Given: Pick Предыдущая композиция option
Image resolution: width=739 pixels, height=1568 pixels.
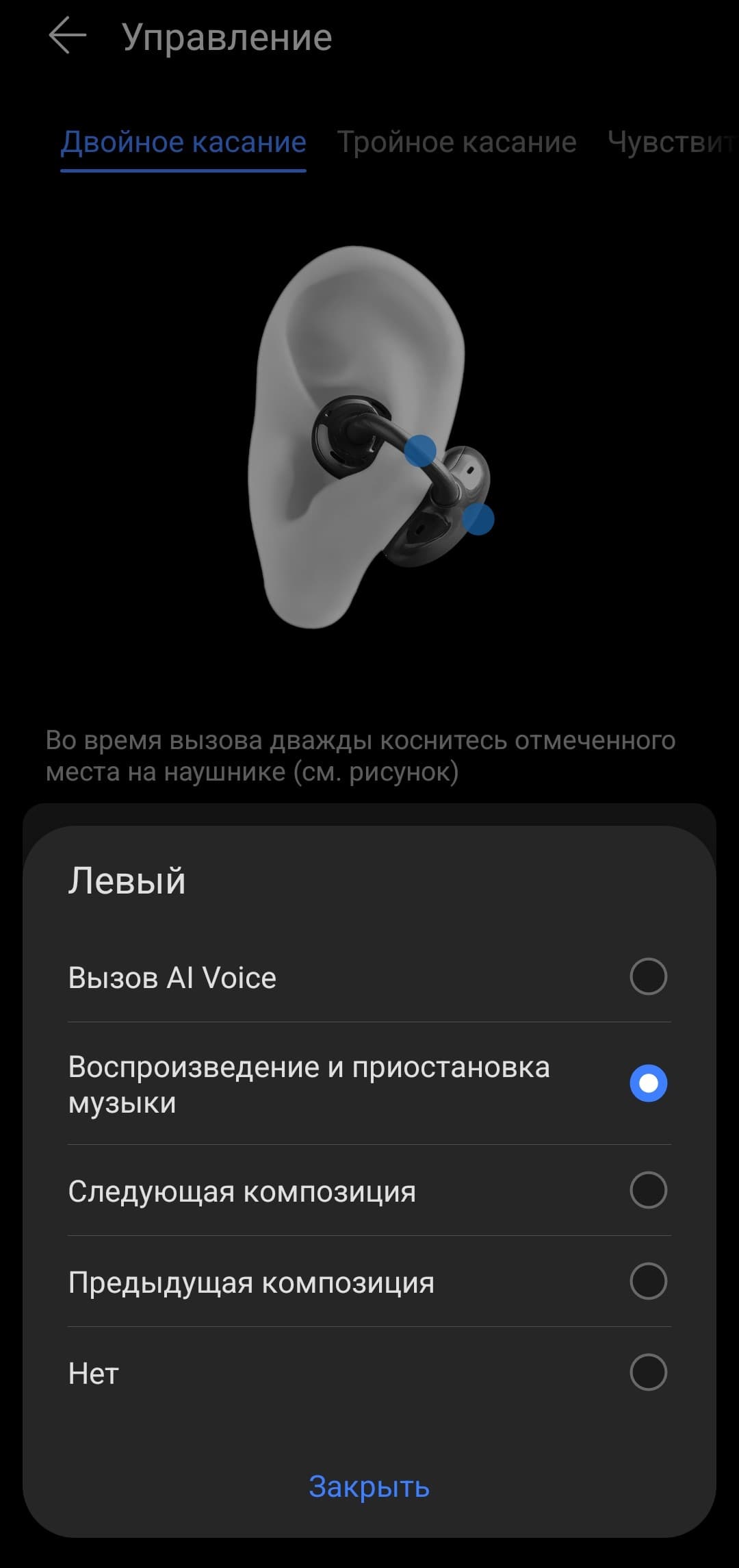Looking at the screenshot, I should point(648,1281).
